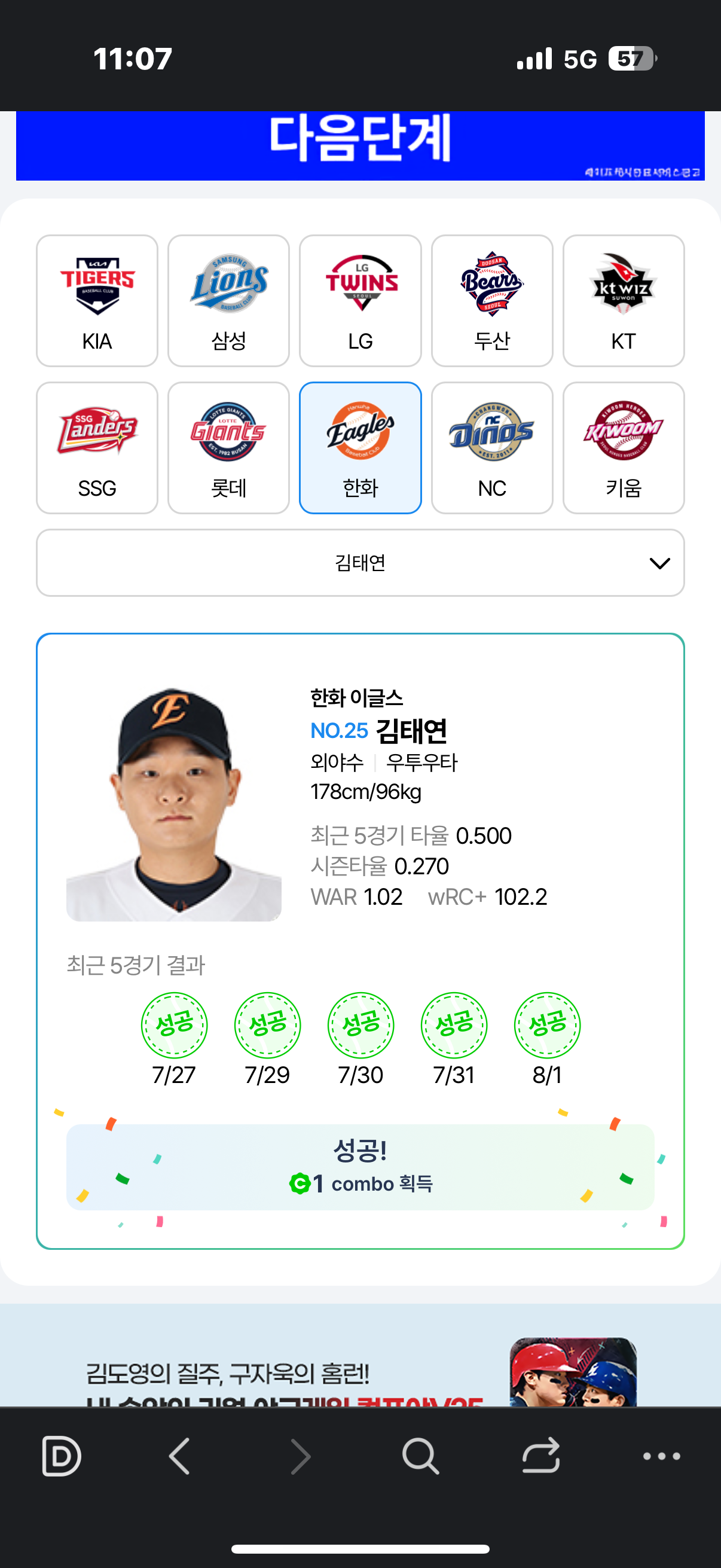Select the 롯데 Giants team

(228, 448)
